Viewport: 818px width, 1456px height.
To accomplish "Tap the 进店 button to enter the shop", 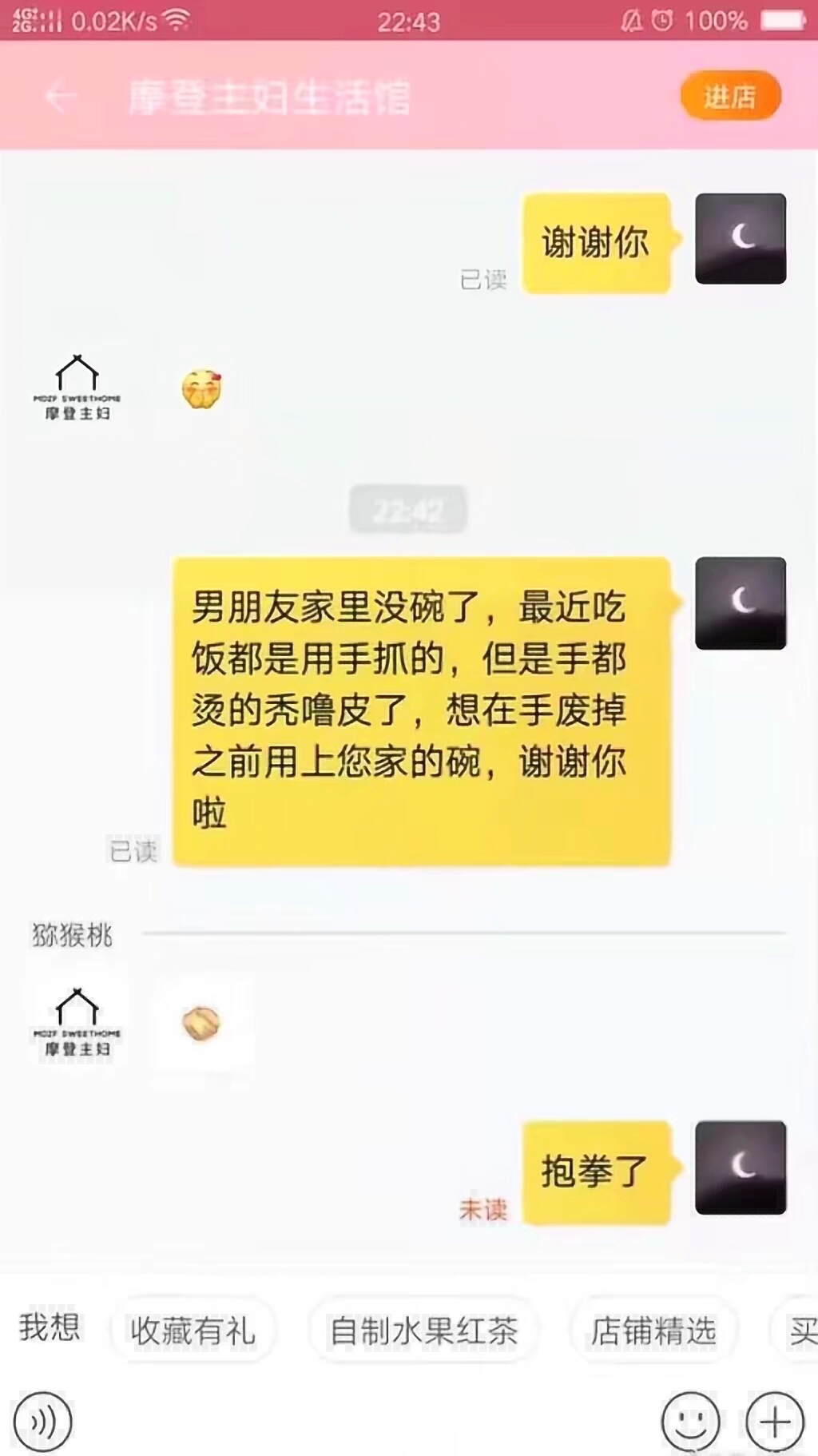I will (x=731, y=95).
